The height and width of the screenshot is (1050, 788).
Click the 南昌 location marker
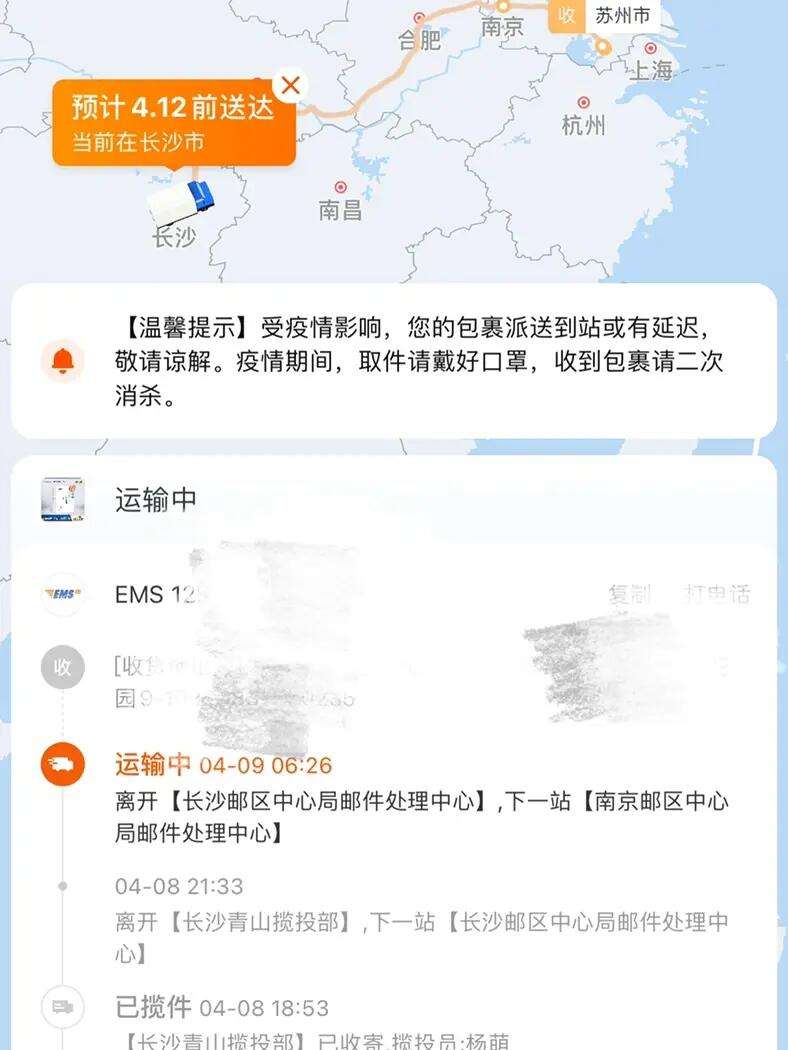point(342,185)
